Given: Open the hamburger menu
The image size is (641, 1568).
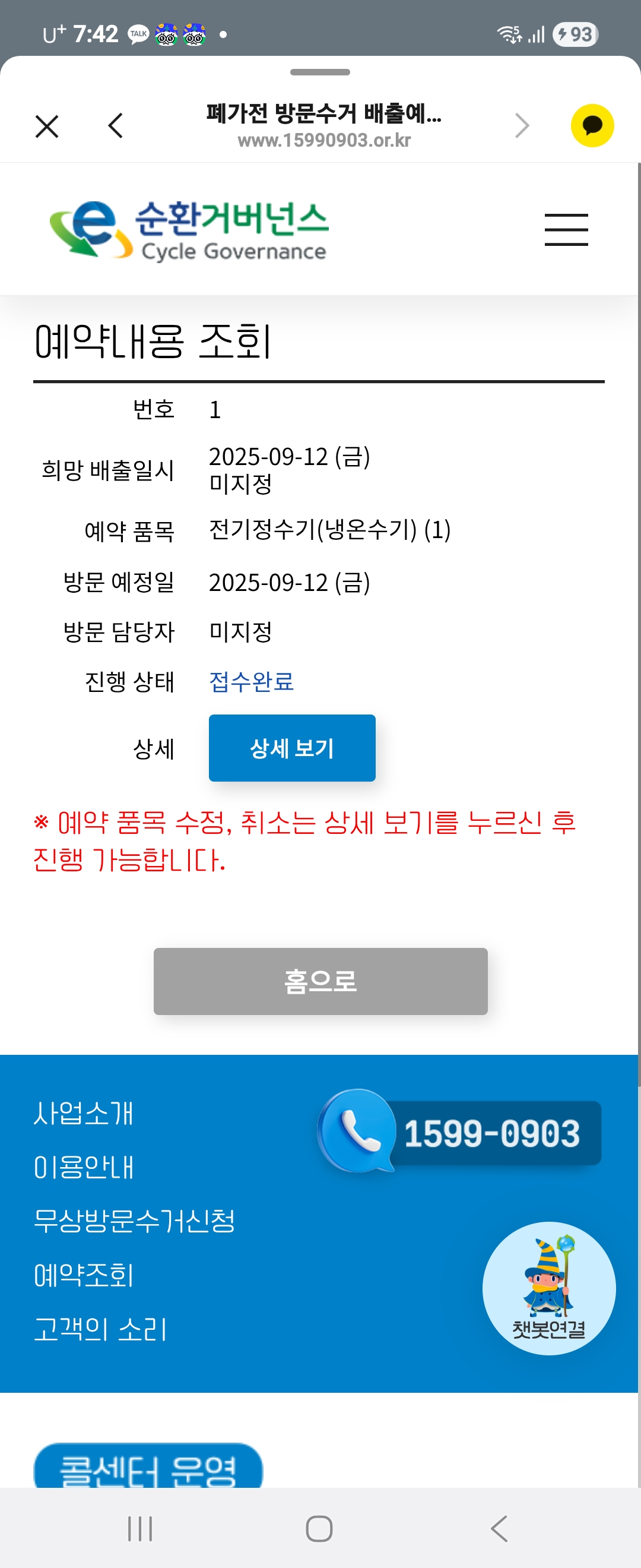Looking at the screenshot, I should point(566,229).
